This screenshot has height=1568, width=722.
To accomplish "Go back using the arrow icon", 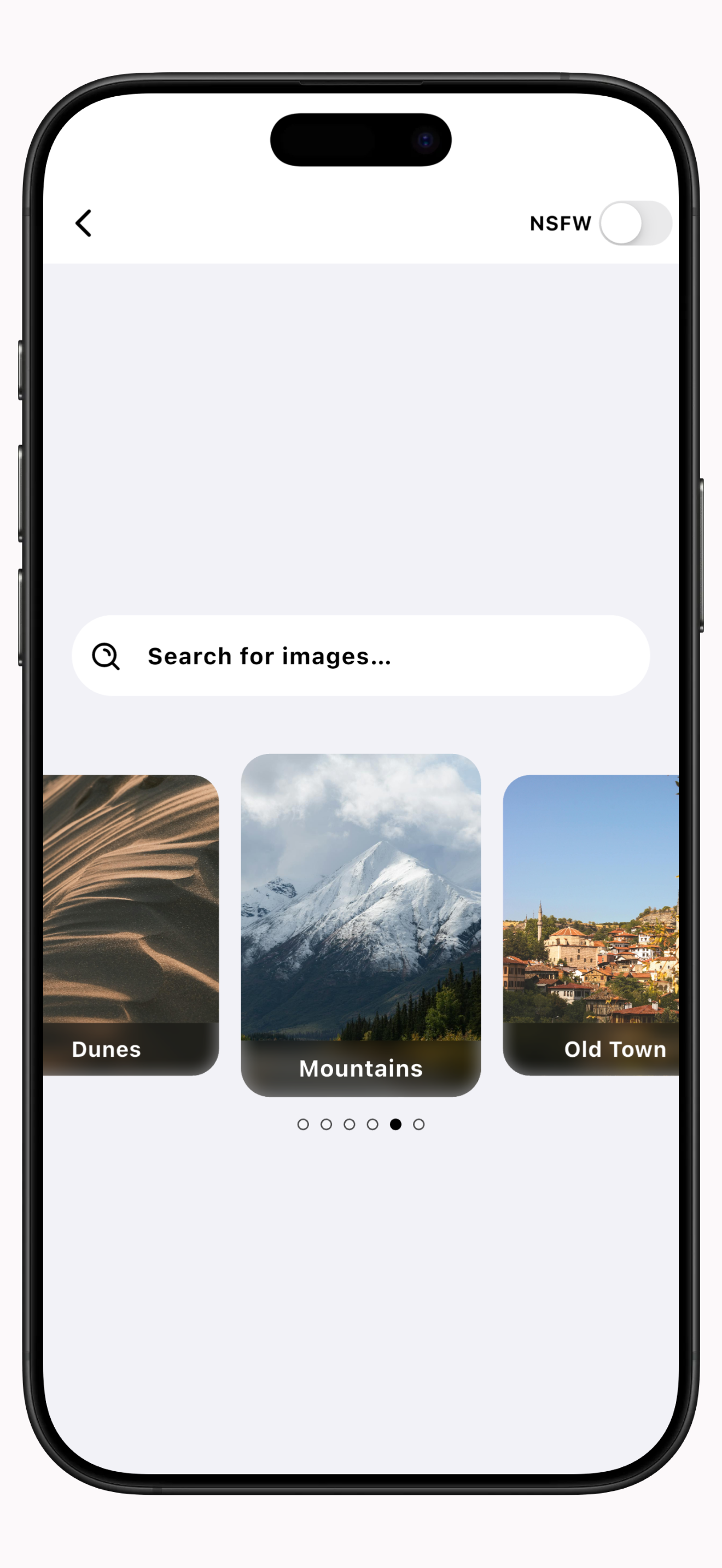I will click(84, 224).
